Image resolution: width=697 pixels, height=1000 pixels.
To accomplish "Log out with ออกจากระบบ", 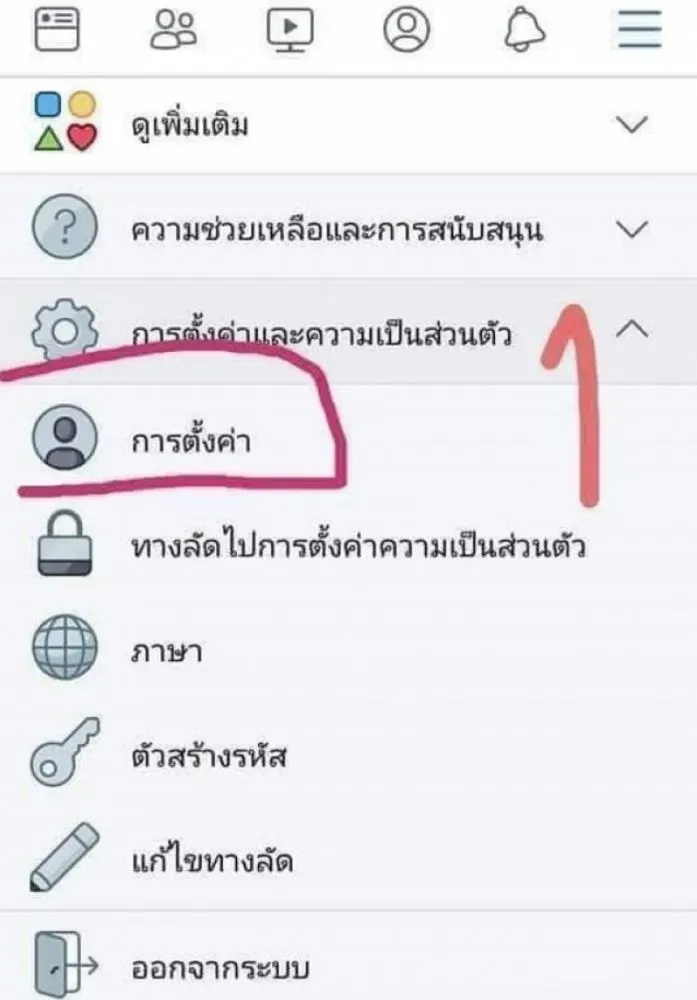I will [220, 969].
